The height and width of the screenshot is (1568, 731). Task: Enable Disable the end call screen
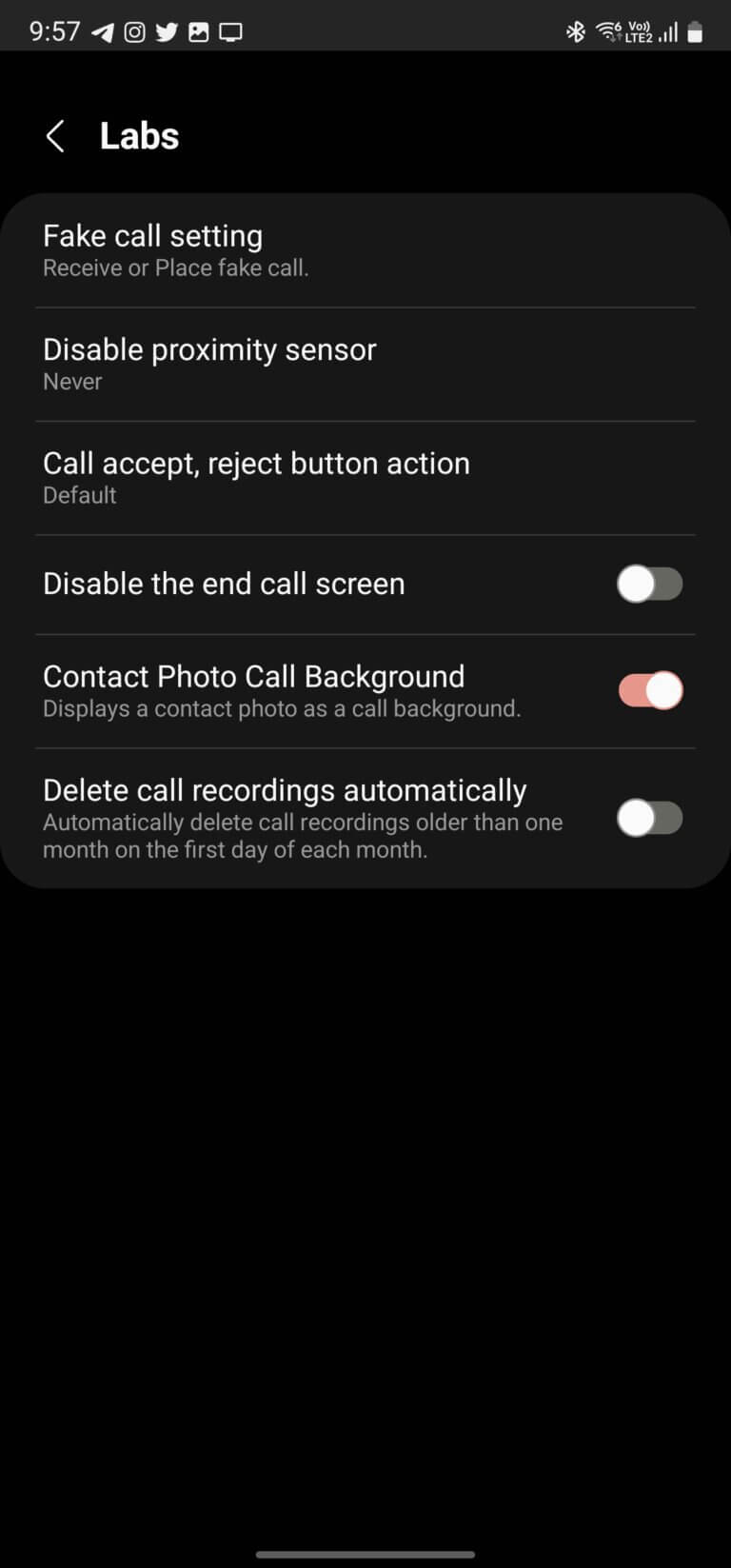649,584
